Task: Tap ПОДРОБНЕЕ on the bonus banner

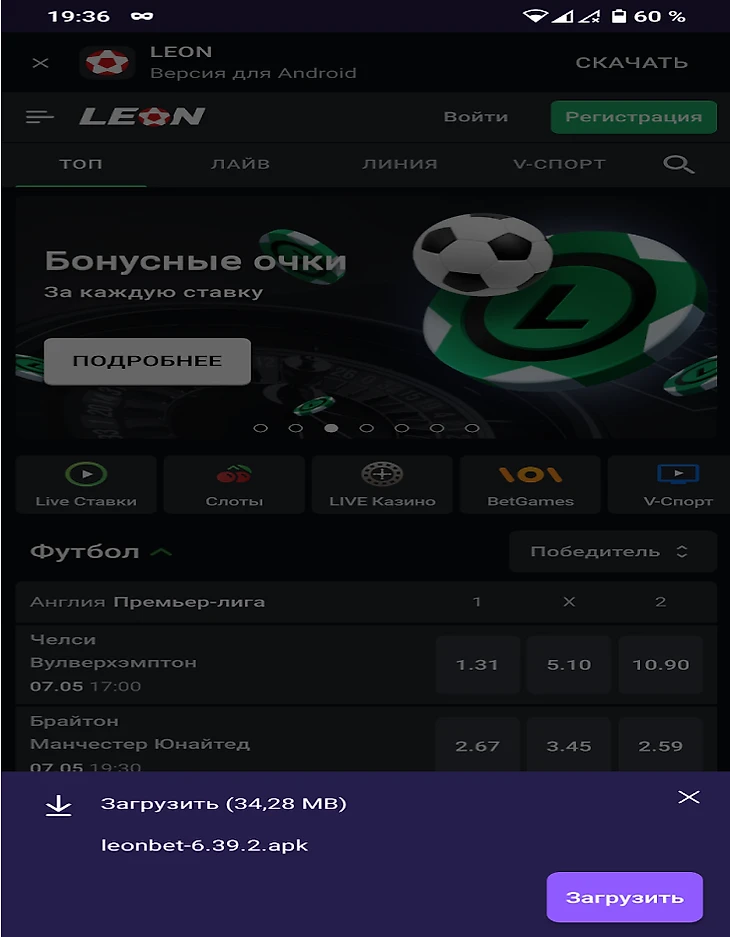Action: [x=147, y=361]
